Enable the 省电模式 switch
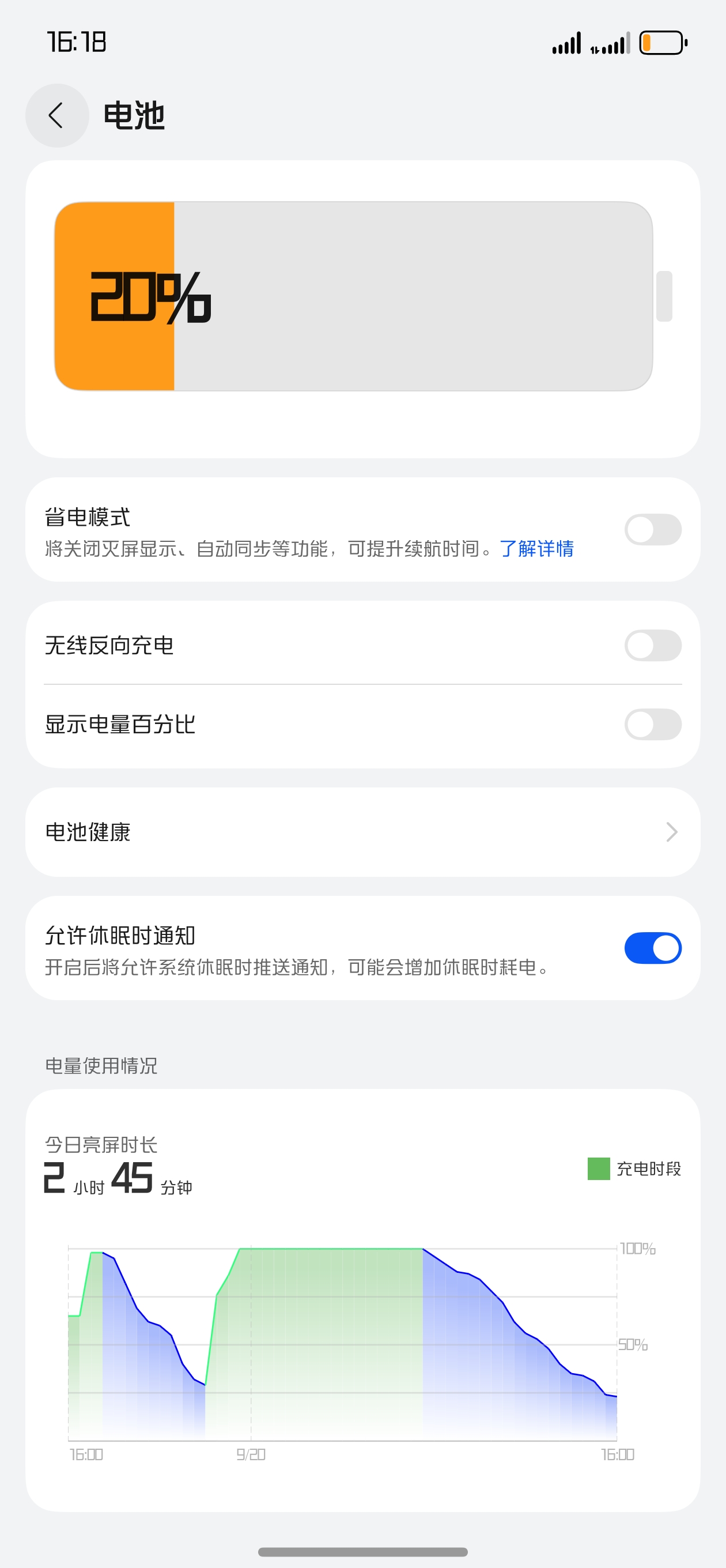This screenshot has width=726, height=1568. [x=652, y=530]
